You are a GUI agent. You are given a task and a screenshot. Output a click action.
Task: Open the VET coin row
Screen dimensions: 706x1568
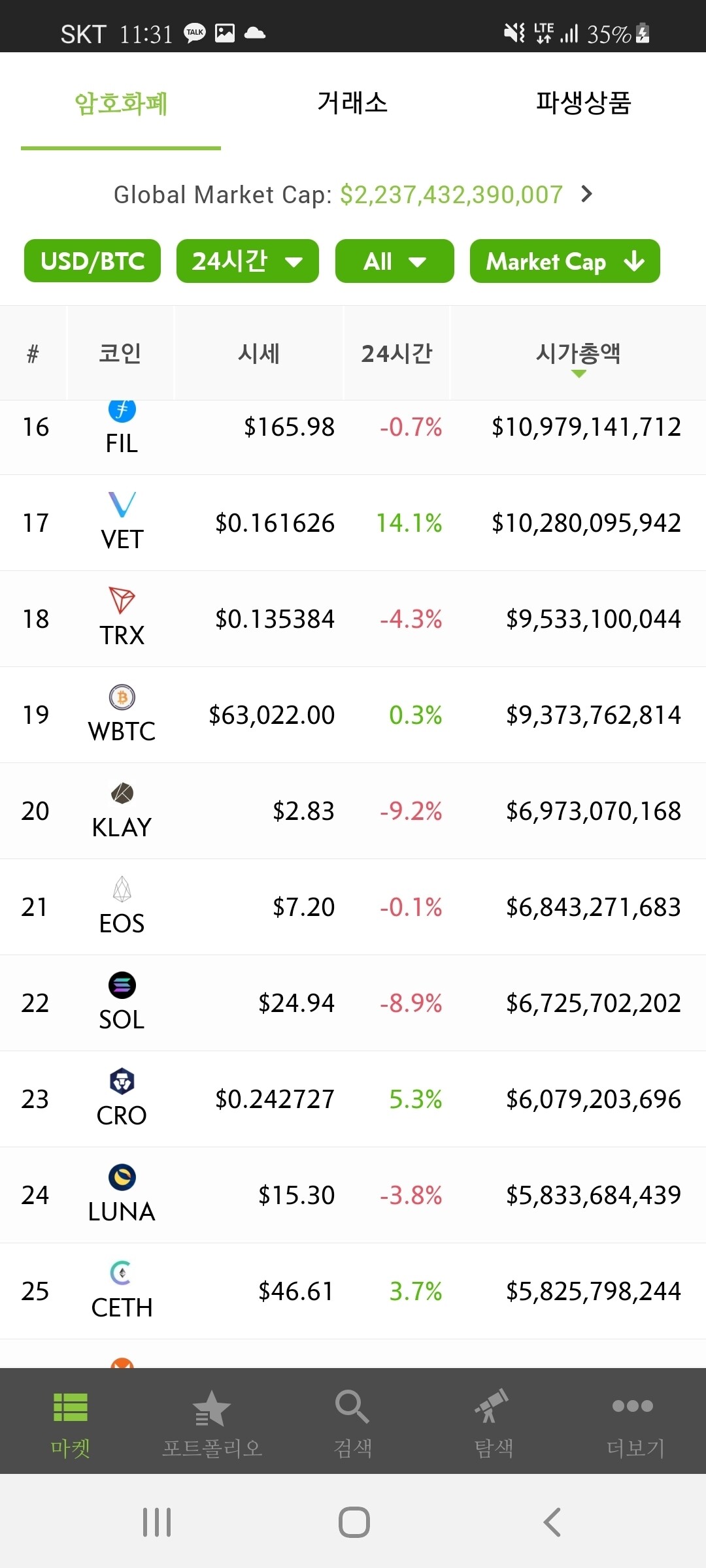tap(353, 523)
